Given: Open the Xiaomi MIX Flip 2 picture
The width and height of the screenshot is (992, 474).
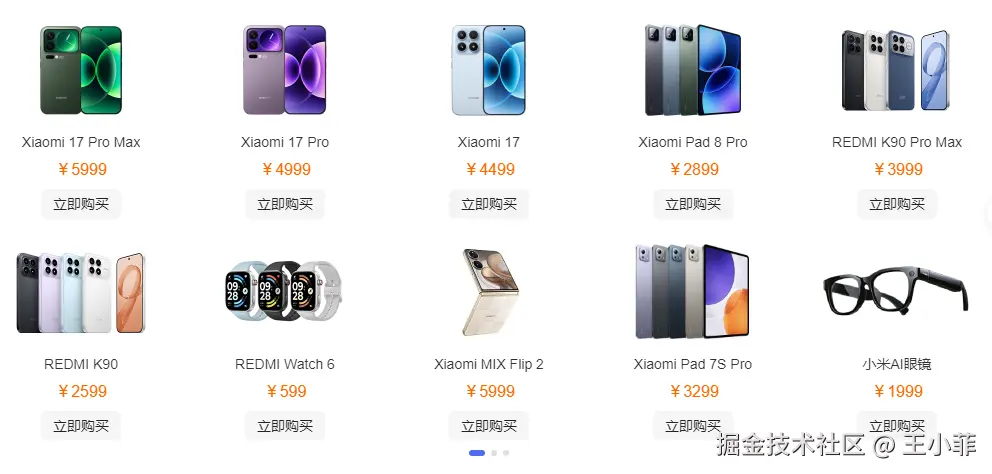Looking at the screenshot, I should pyautogui.click(x=489, y=292).
